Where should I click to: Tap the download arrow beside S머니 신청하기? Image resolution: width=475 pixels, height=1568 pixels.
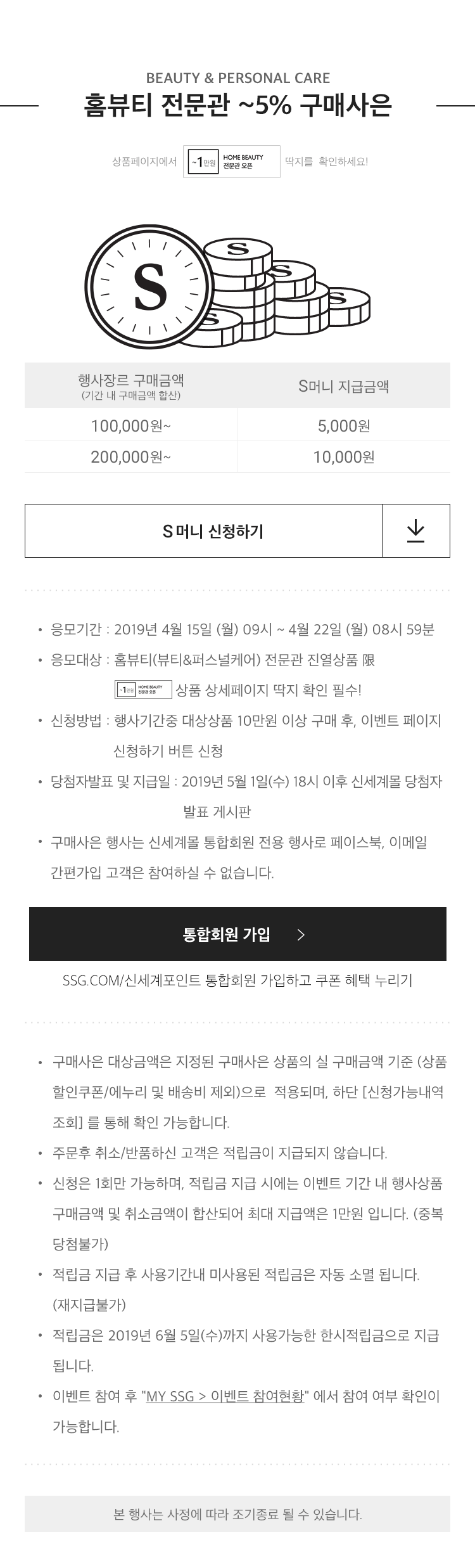[x=415, y=531]
